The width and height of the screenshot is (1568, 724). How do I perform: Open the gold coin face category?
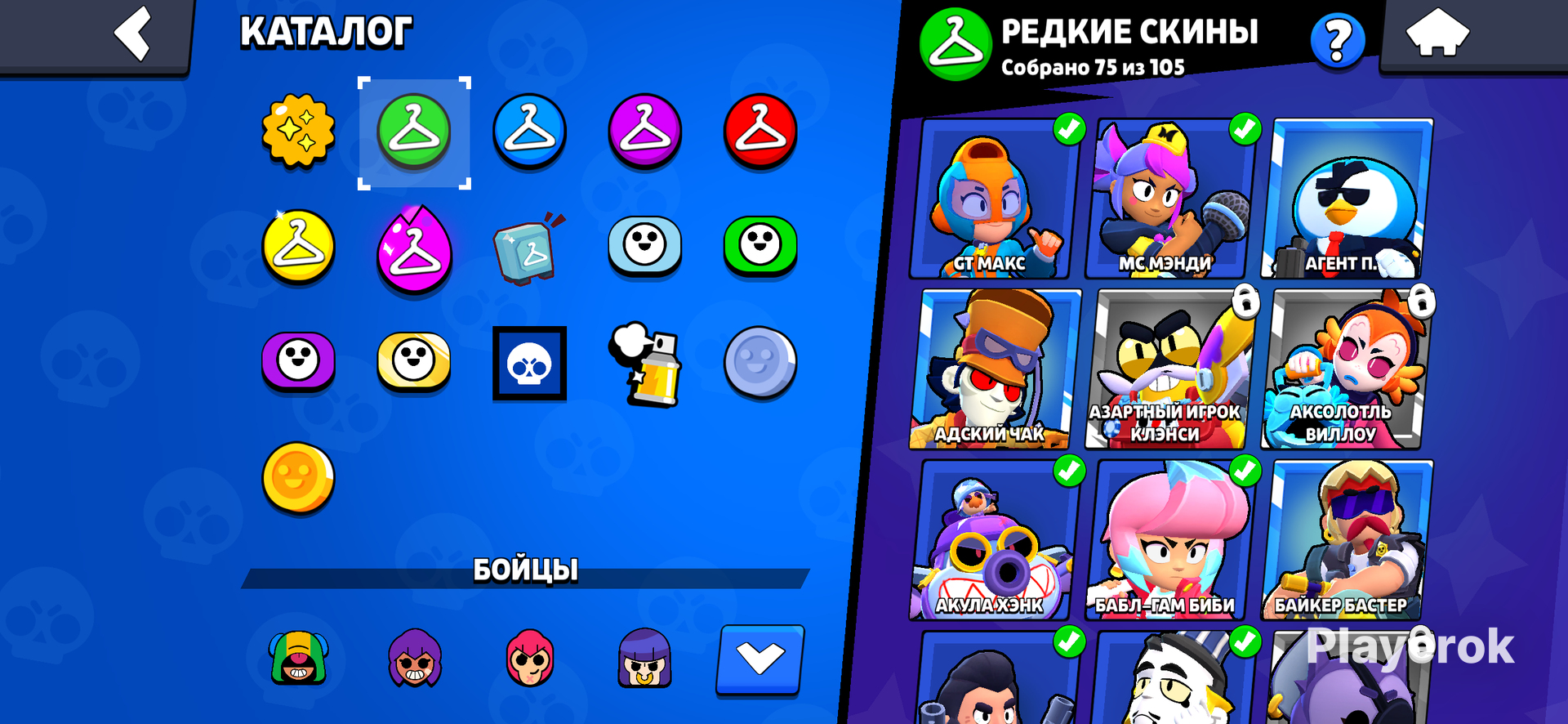298,478
